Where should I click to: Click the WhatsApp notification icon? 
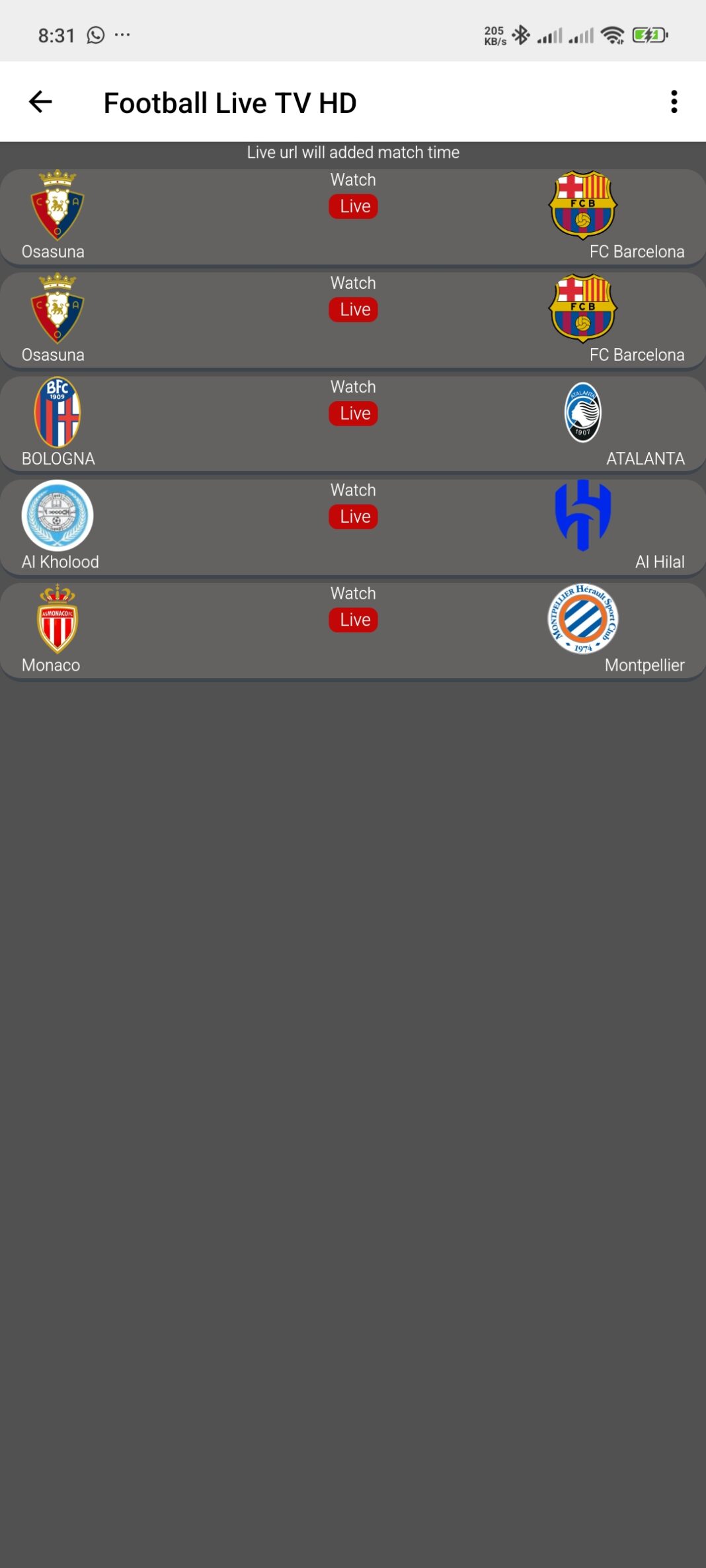[95, 34]
